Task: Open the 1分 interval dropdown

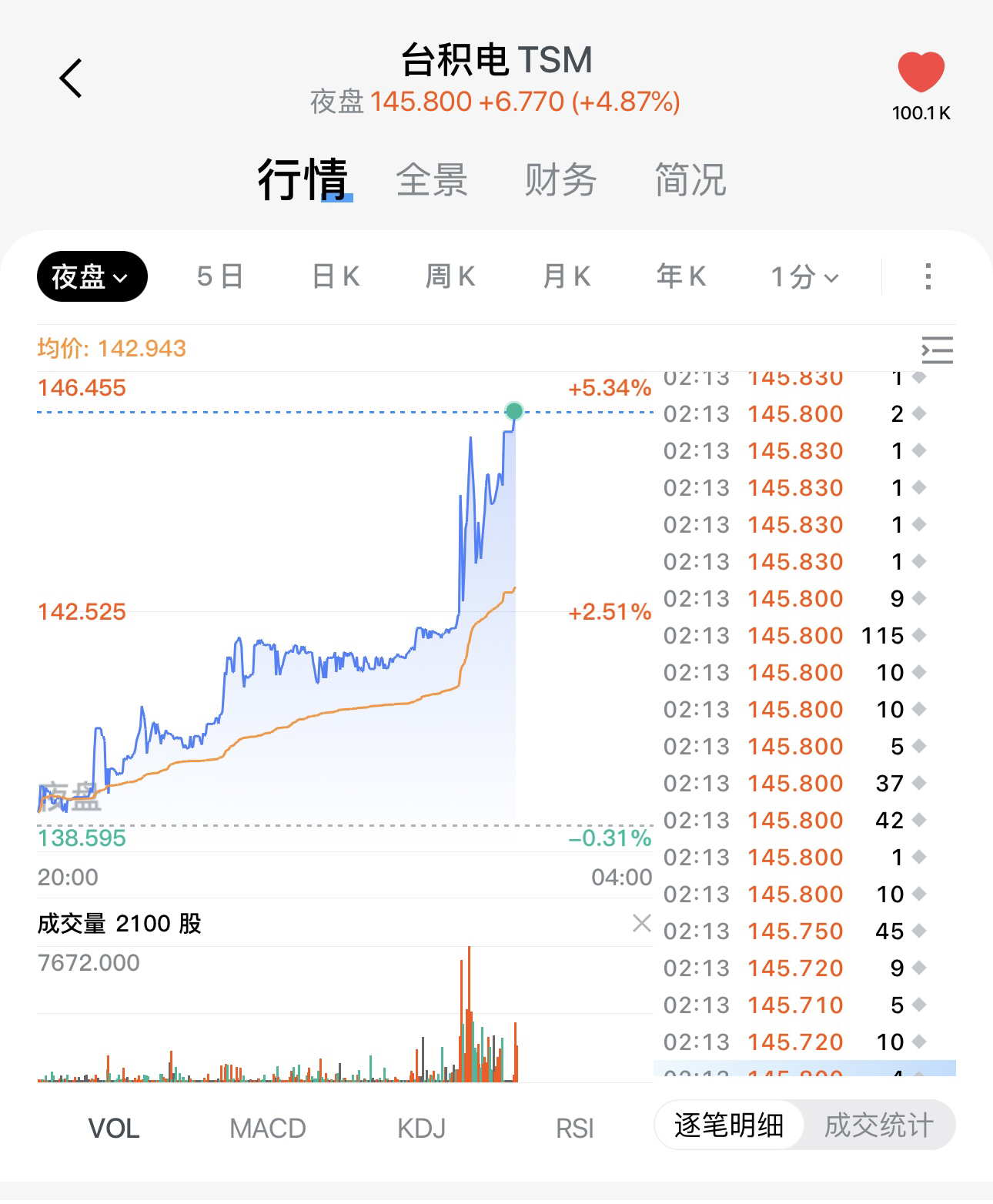Action: click(x=804, y=276)
